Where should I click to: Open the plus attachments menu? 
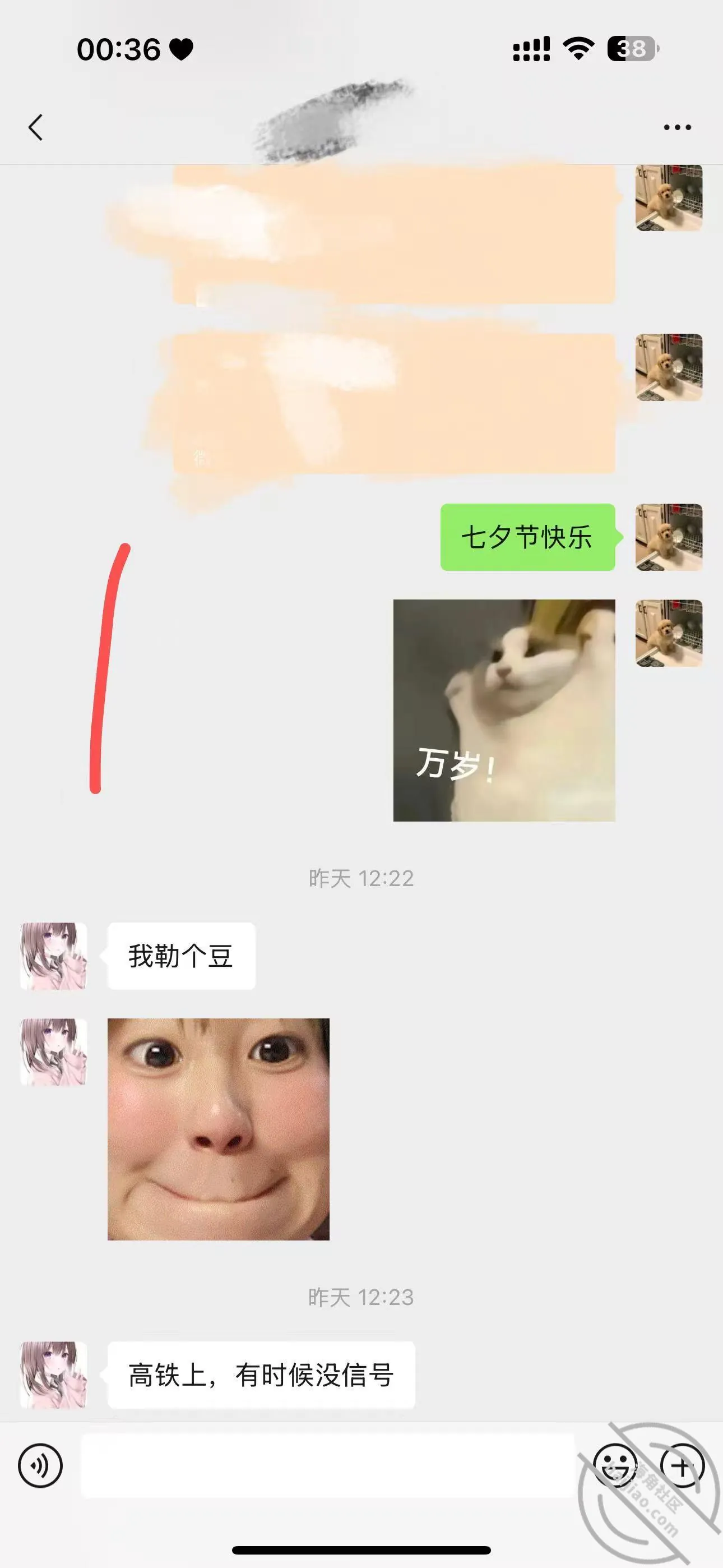click(x=682, y=1466)
